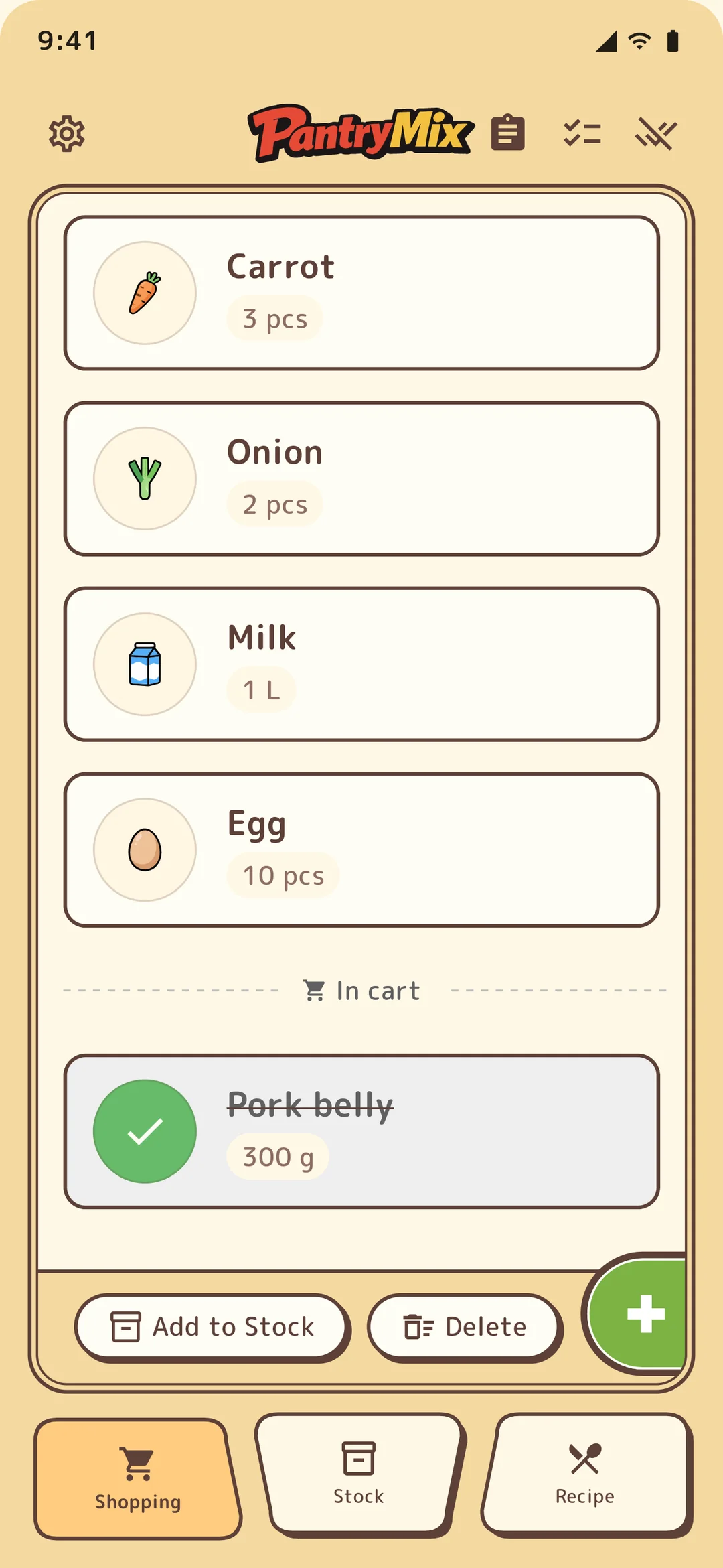This screenshot has height=1568, width=723.
Task: Tap the Delete button
Action: click(x=465, y=1327)
